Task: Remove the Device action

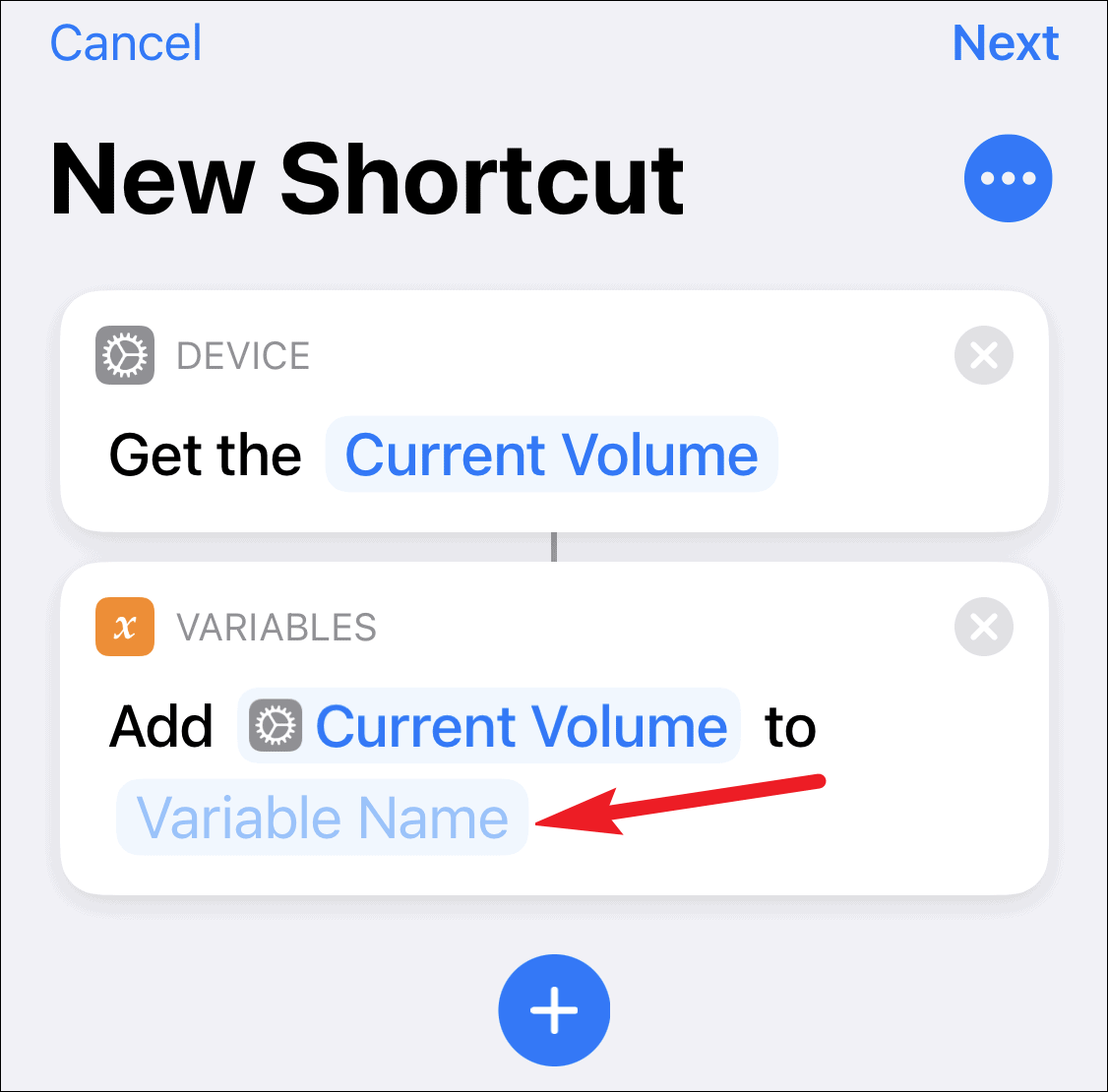Action: (984, 355)
